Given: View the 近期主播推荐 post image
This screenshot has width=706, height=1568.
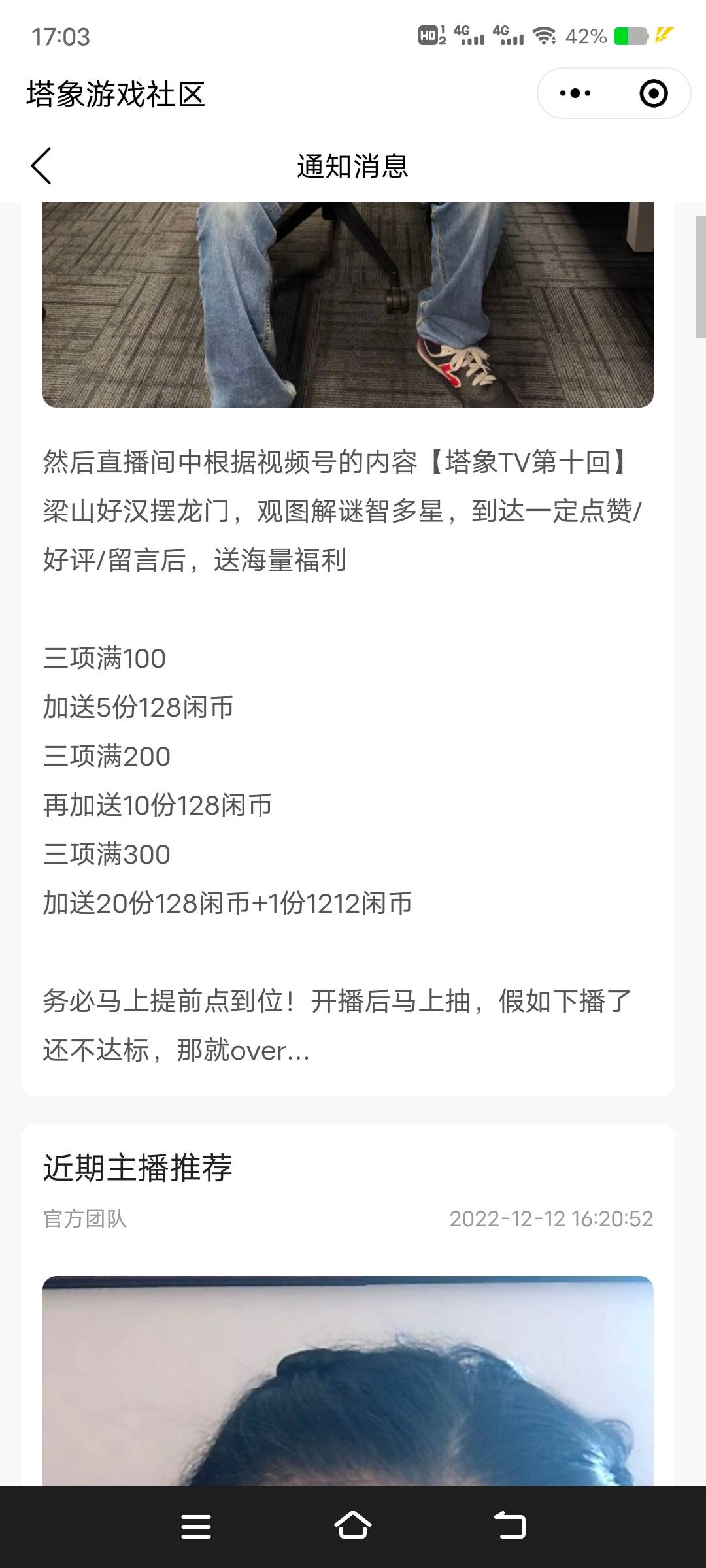Looking at the screenshot, I should point(348,1379).
